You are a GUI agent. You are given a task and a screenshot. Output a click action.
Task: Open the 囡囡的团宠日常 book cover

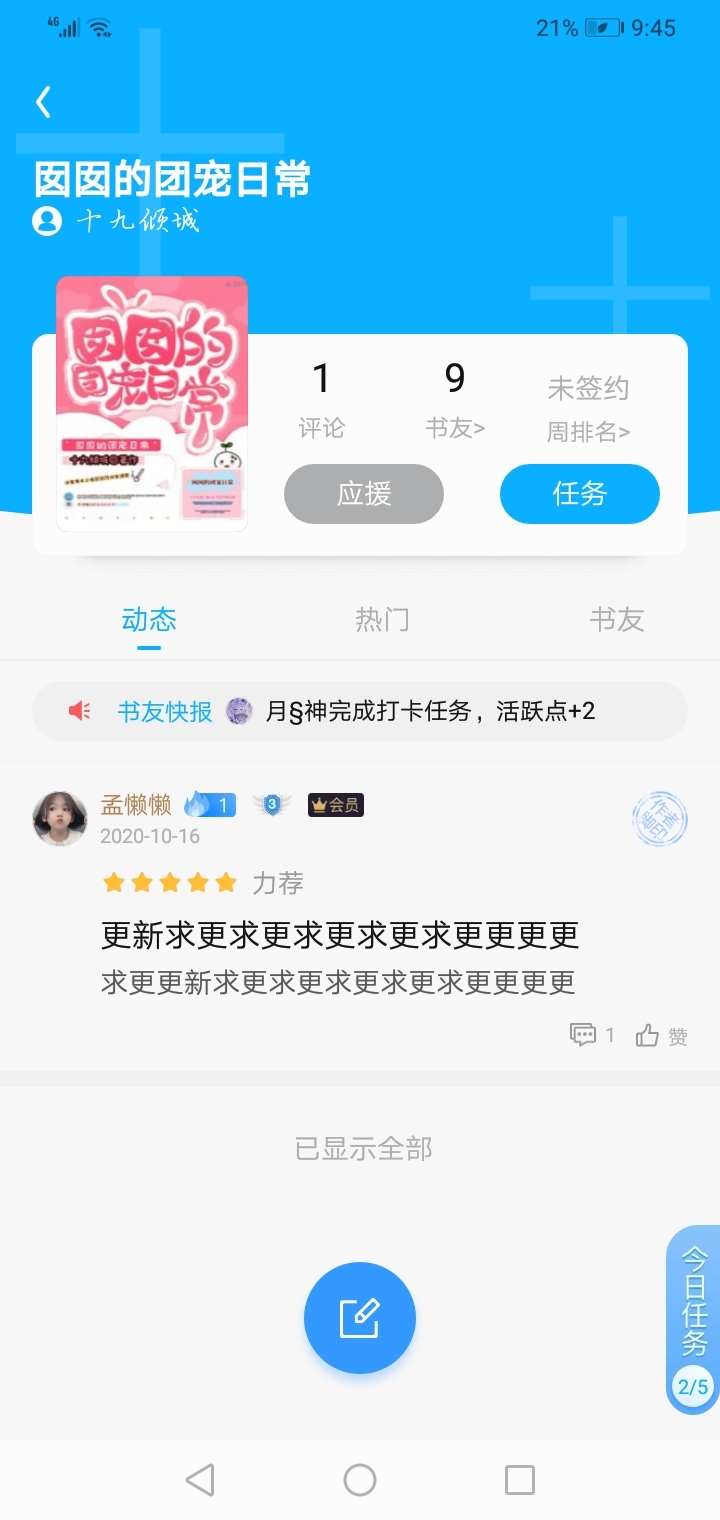click(x=151, y=403)
